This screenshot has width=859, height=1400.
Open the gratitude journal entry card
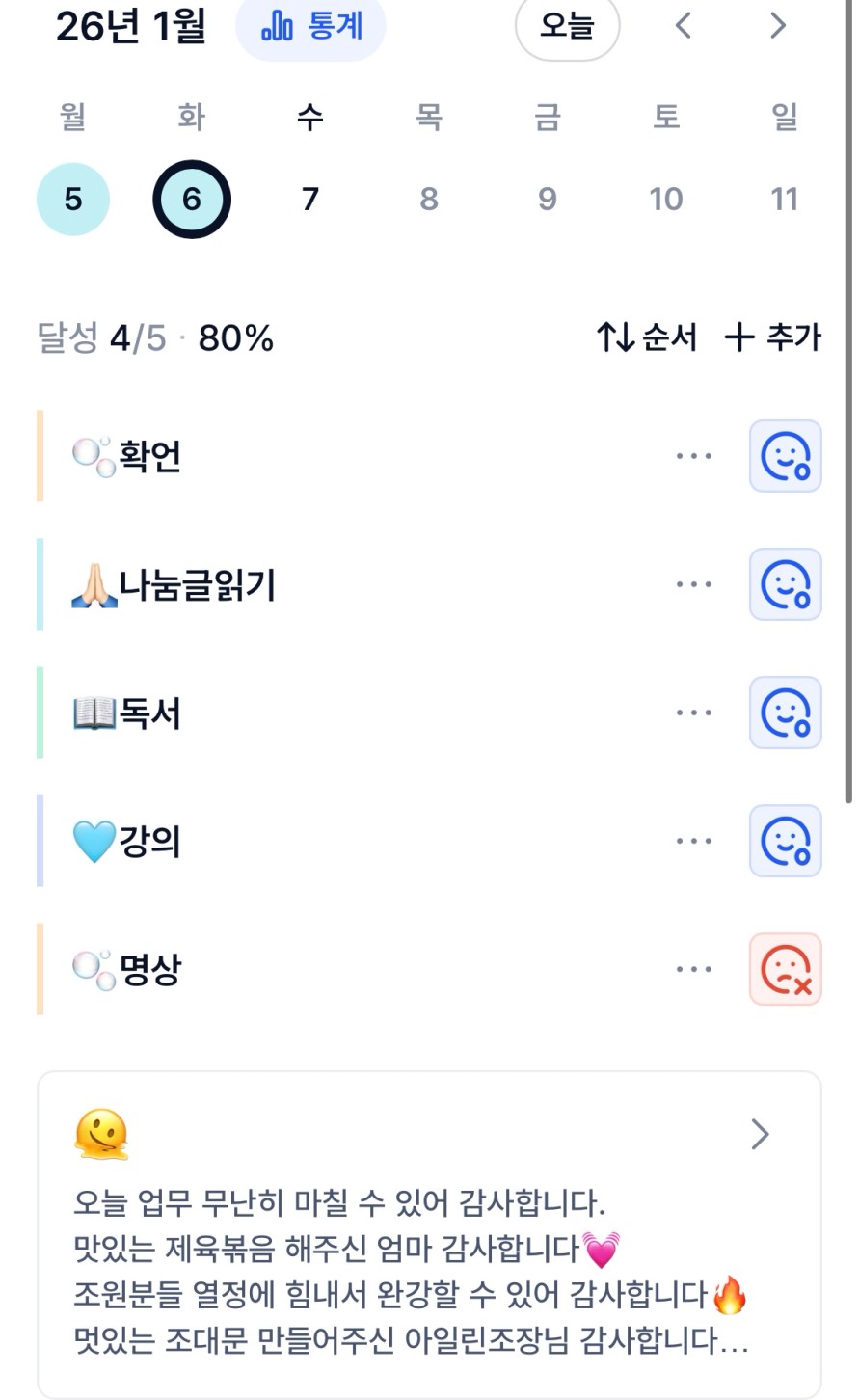[429, 1234]
